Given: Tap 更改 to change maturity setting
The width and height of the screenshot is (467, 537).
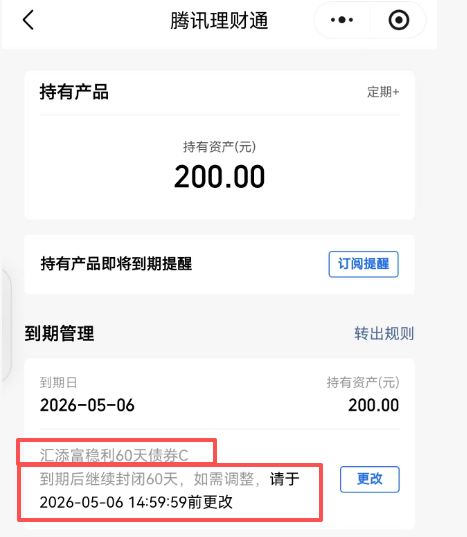Looking at the screenshot, I should point(370,479).
